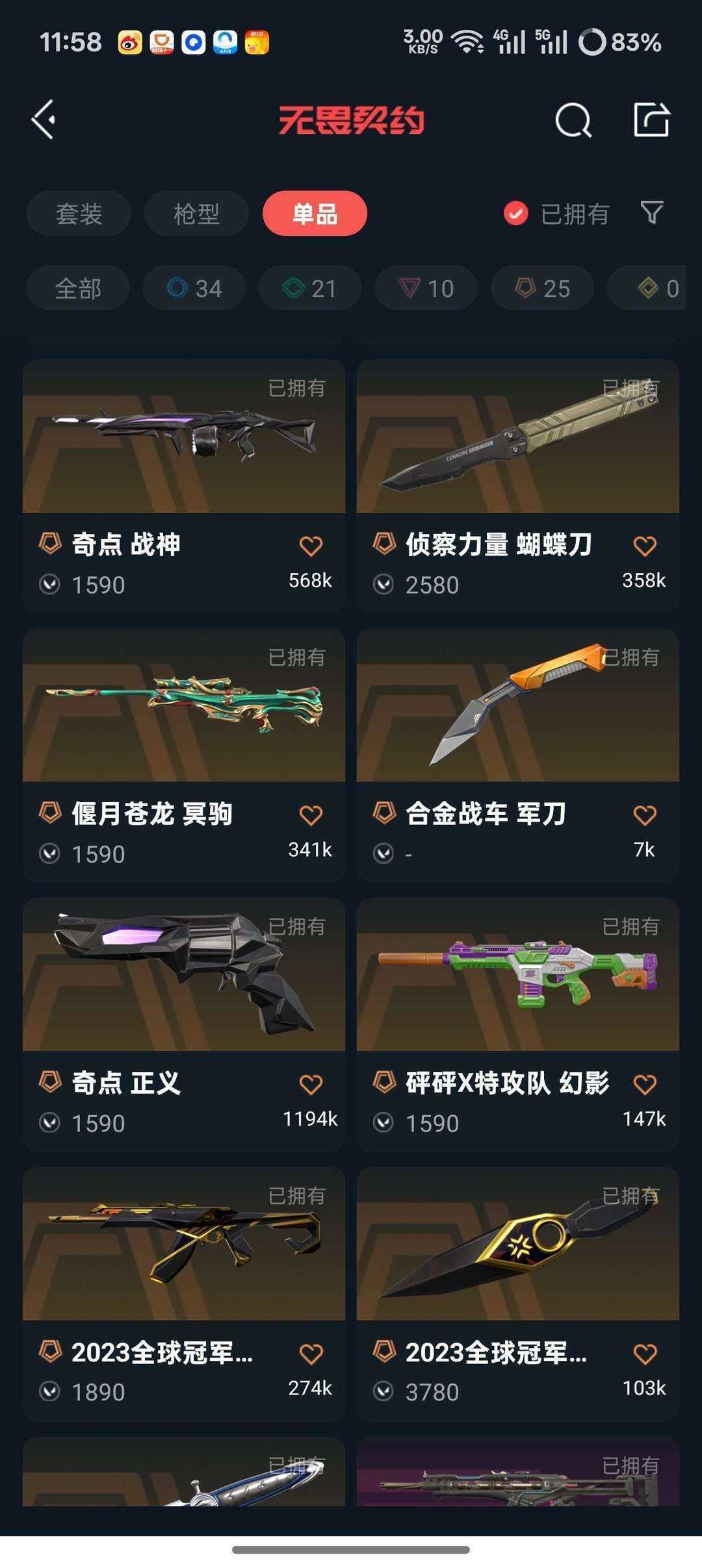702x1568 pixels.
Task: Open the 奇点 正义 pistol thumbnail
Action: [x=183, y=978]
